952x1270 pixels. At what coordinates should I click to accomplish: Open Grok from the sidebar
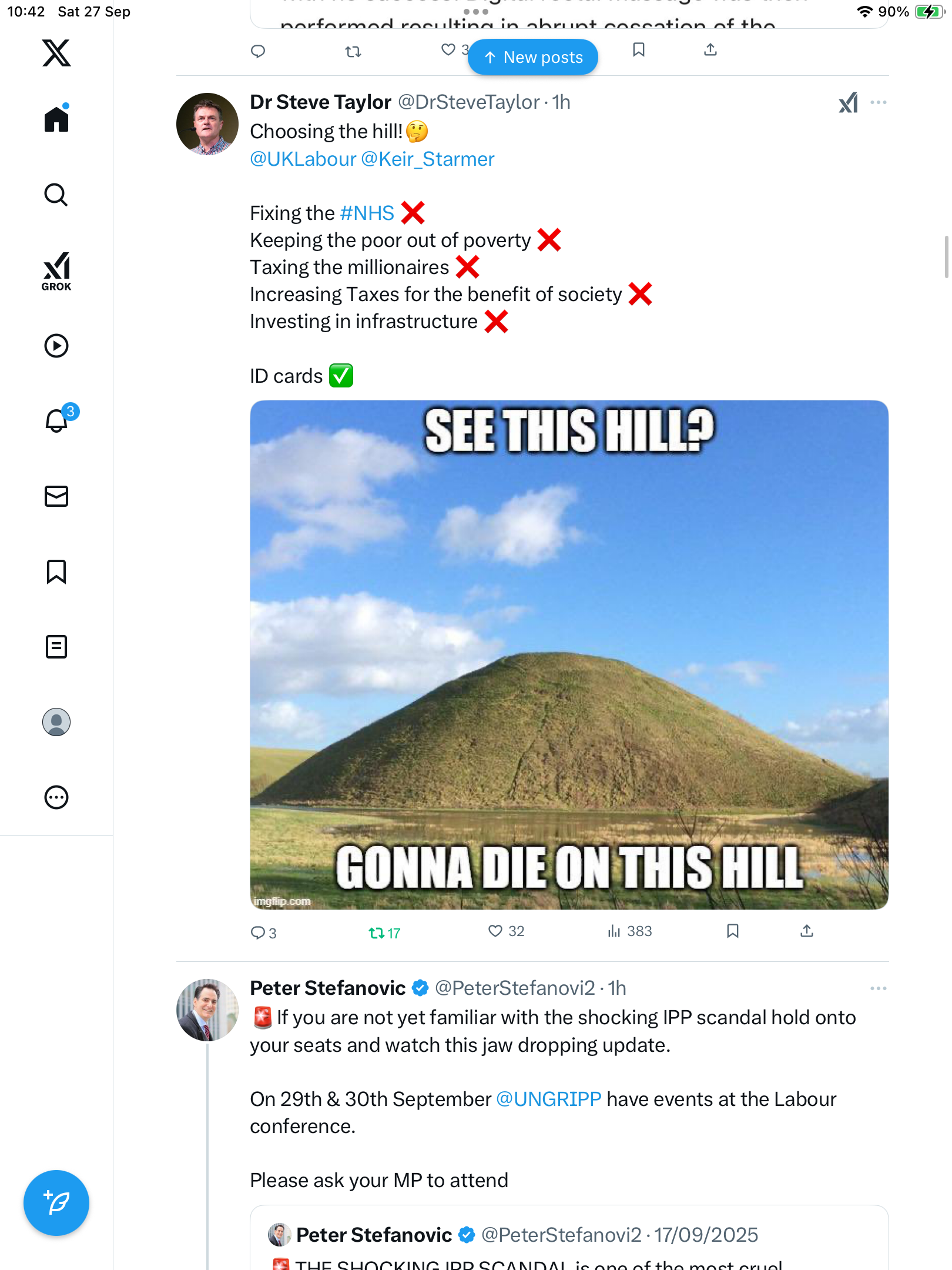[56, 271]
